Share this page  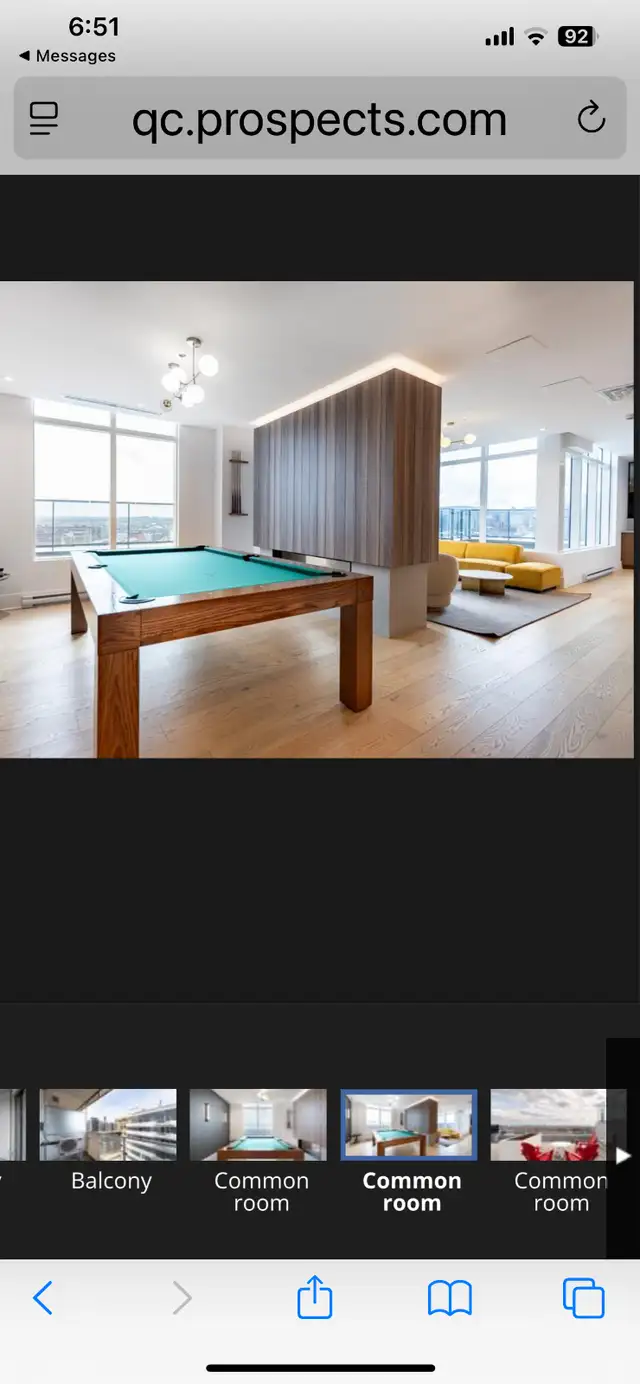tap(314, 1296)
